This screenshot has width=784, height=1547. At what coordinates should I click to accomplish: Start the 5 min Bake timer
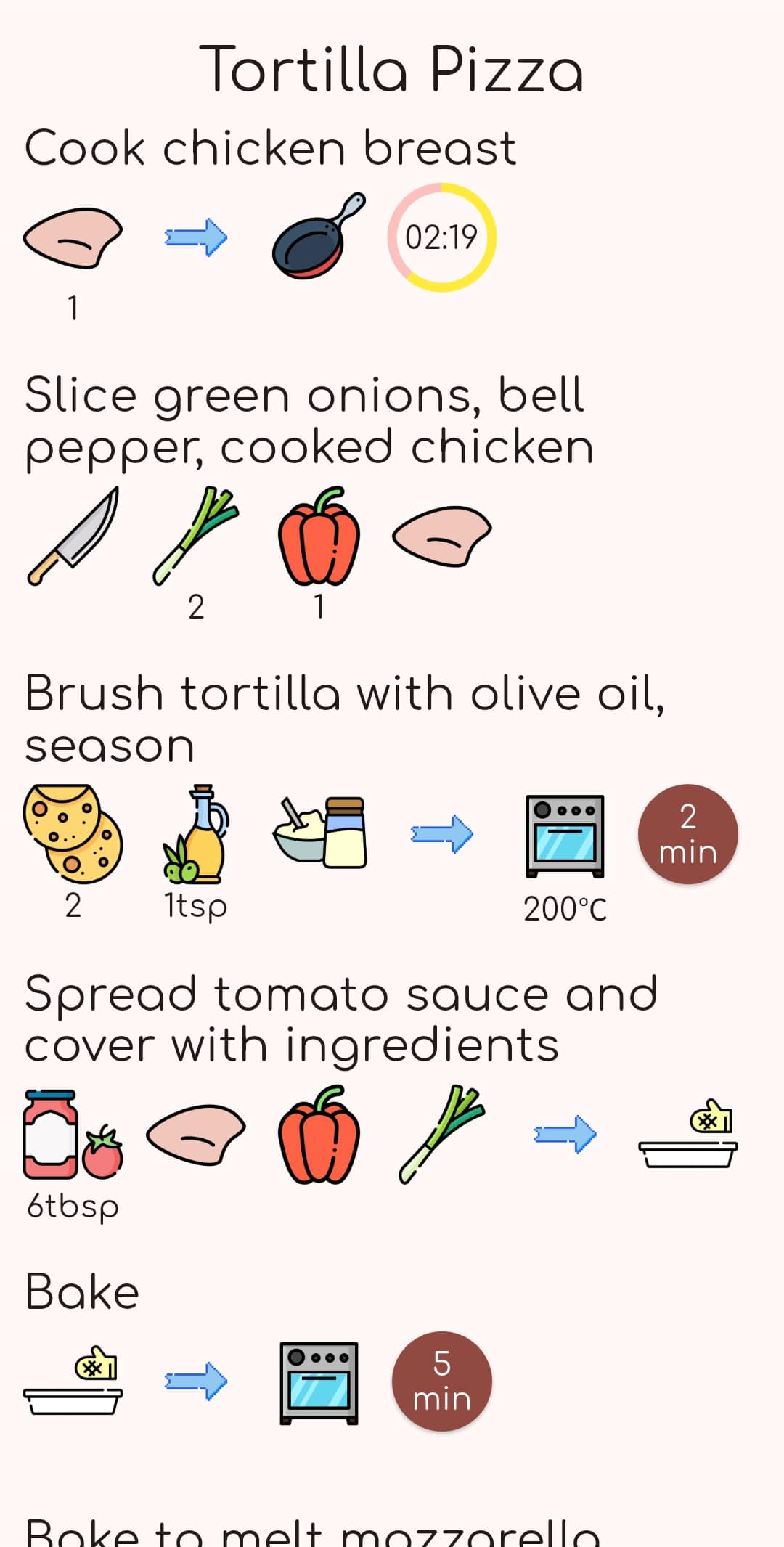[x=441, y=1381]
